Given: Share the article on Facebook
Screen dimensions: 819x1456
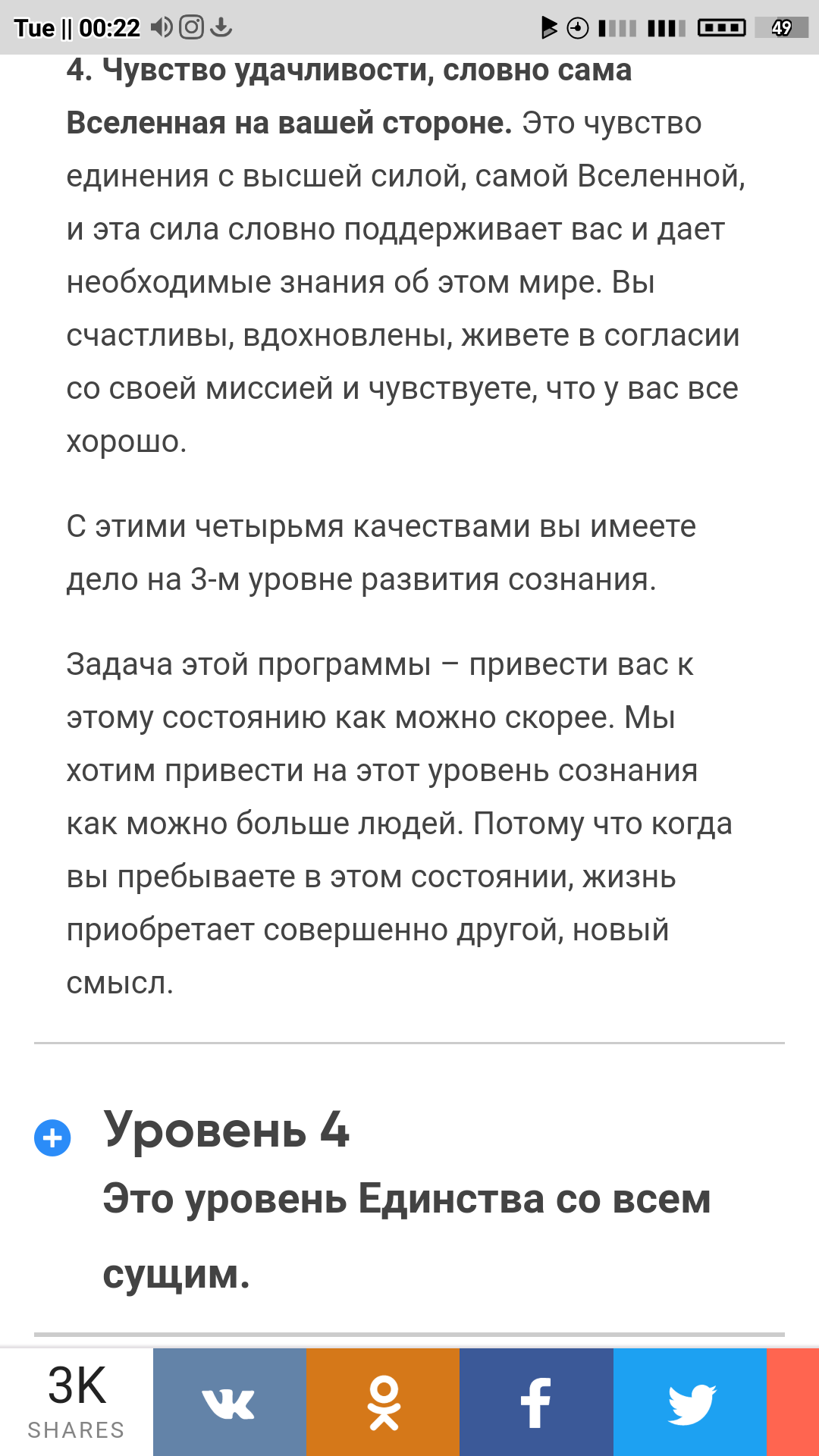Looking at the screenshot, I should (536, 1401).
